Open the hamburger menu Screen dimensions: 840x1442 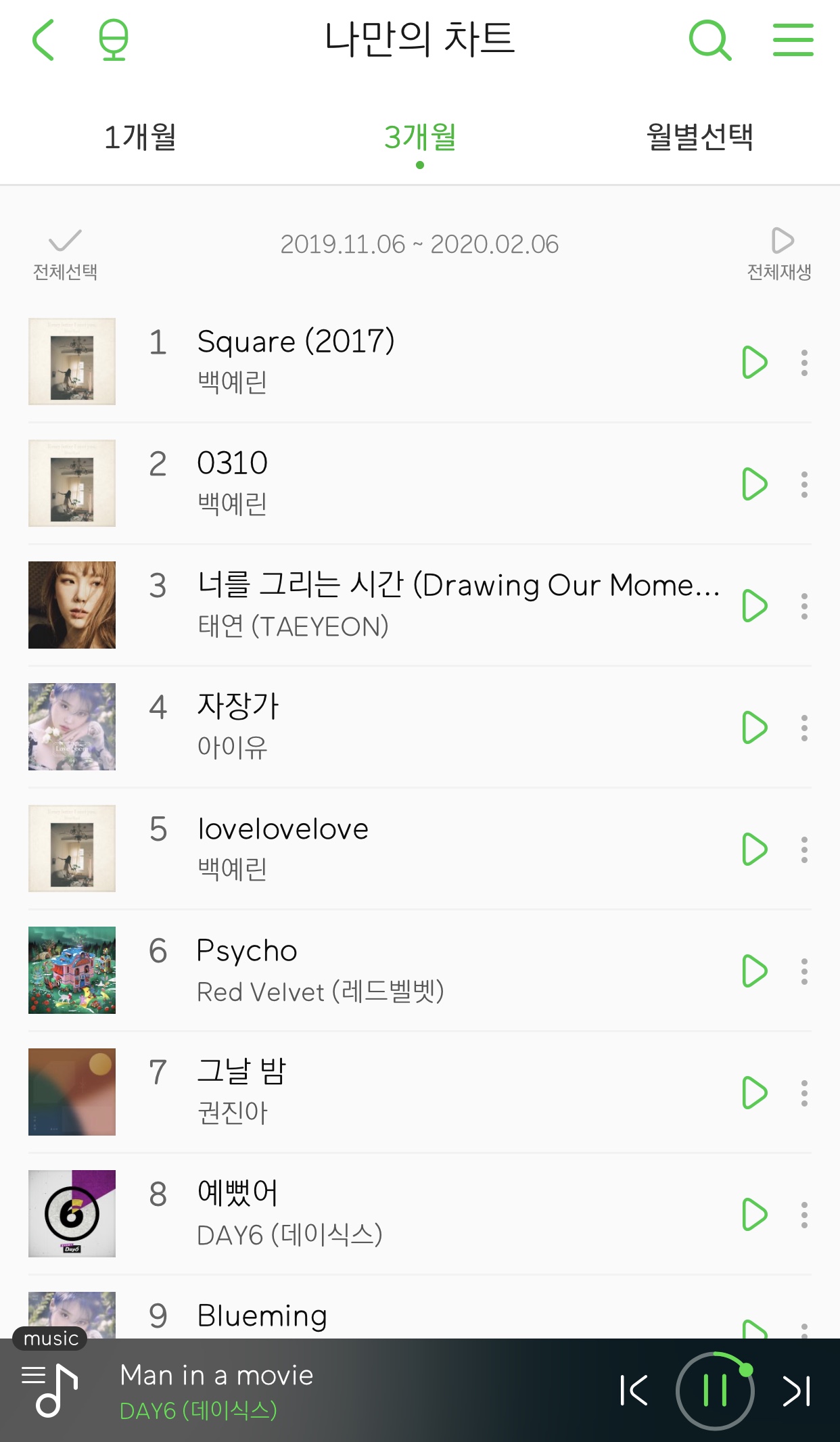click(x=793, y=40)
